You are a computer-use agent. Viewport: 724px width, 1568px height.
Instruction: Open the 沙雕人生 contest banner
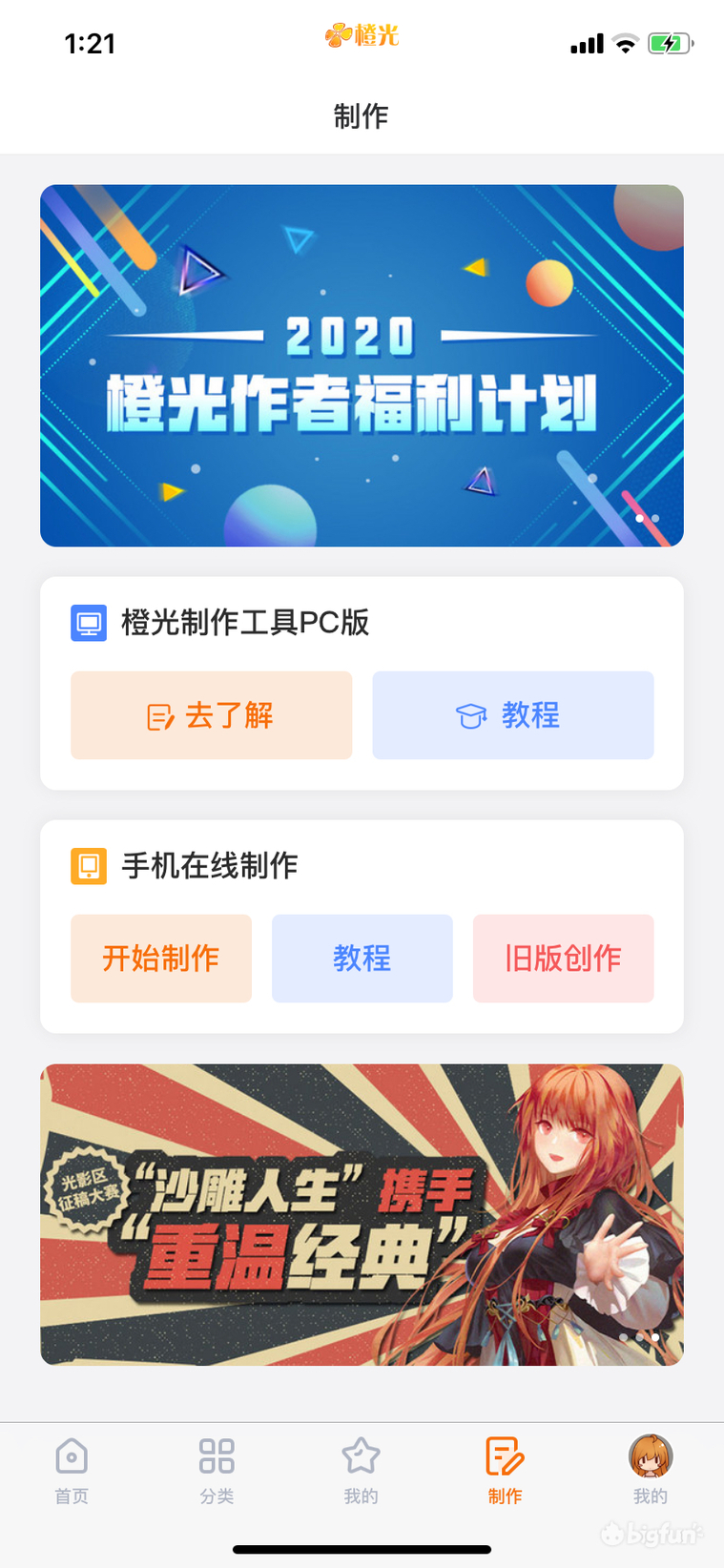click(362, 1214)
